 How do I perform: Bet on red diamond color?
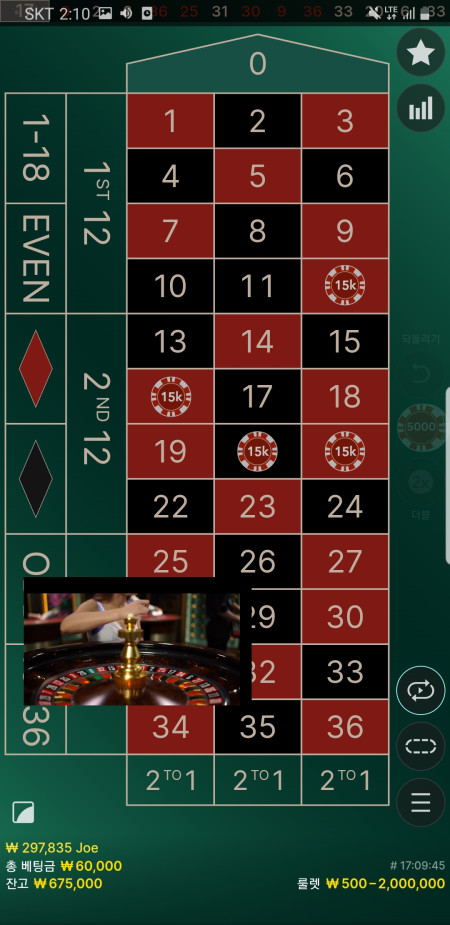click(x=35, y=369)
